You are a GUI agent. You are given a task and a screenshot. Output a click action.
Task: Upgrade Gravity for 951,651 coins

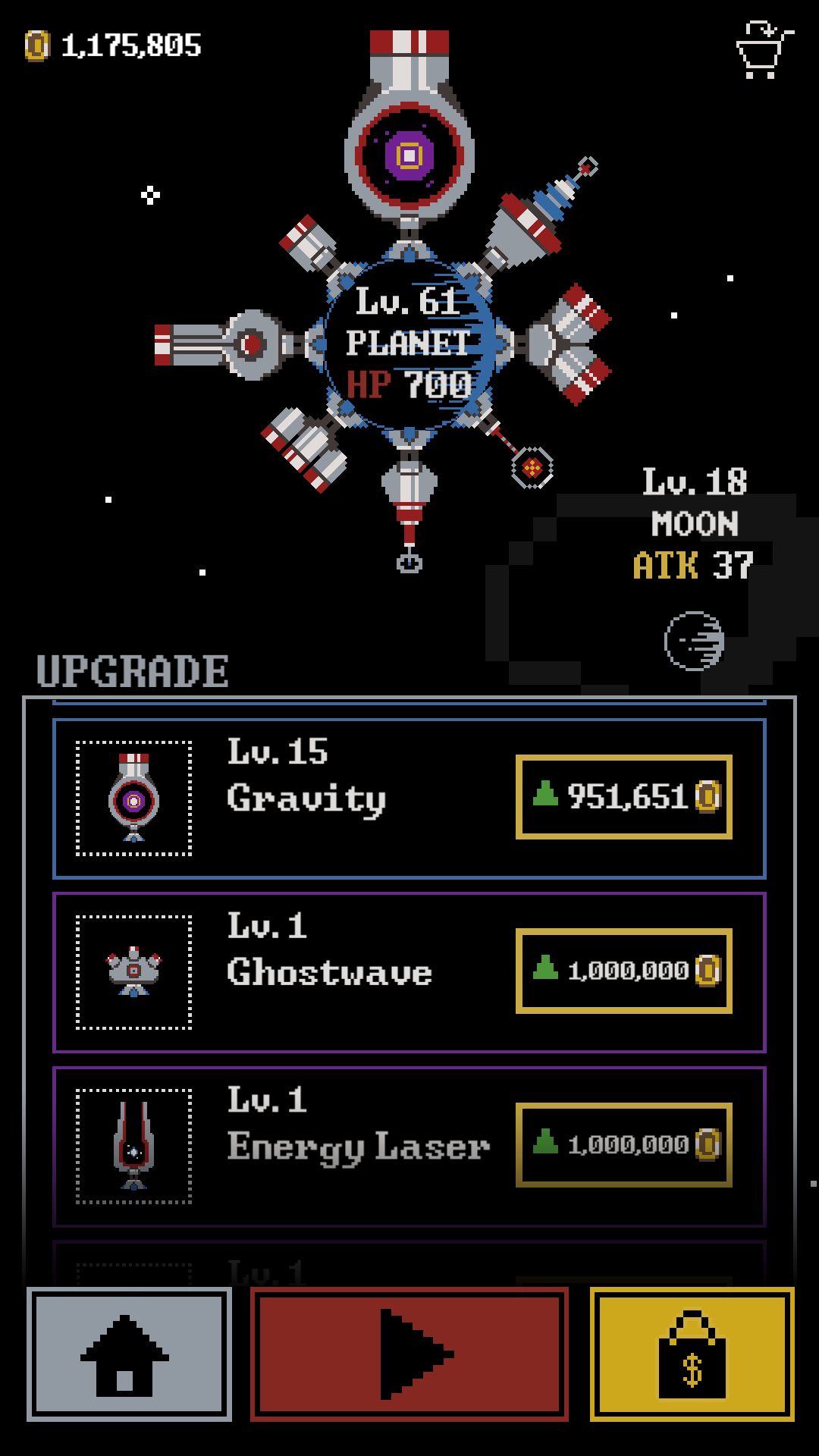(x=623, y=795)
